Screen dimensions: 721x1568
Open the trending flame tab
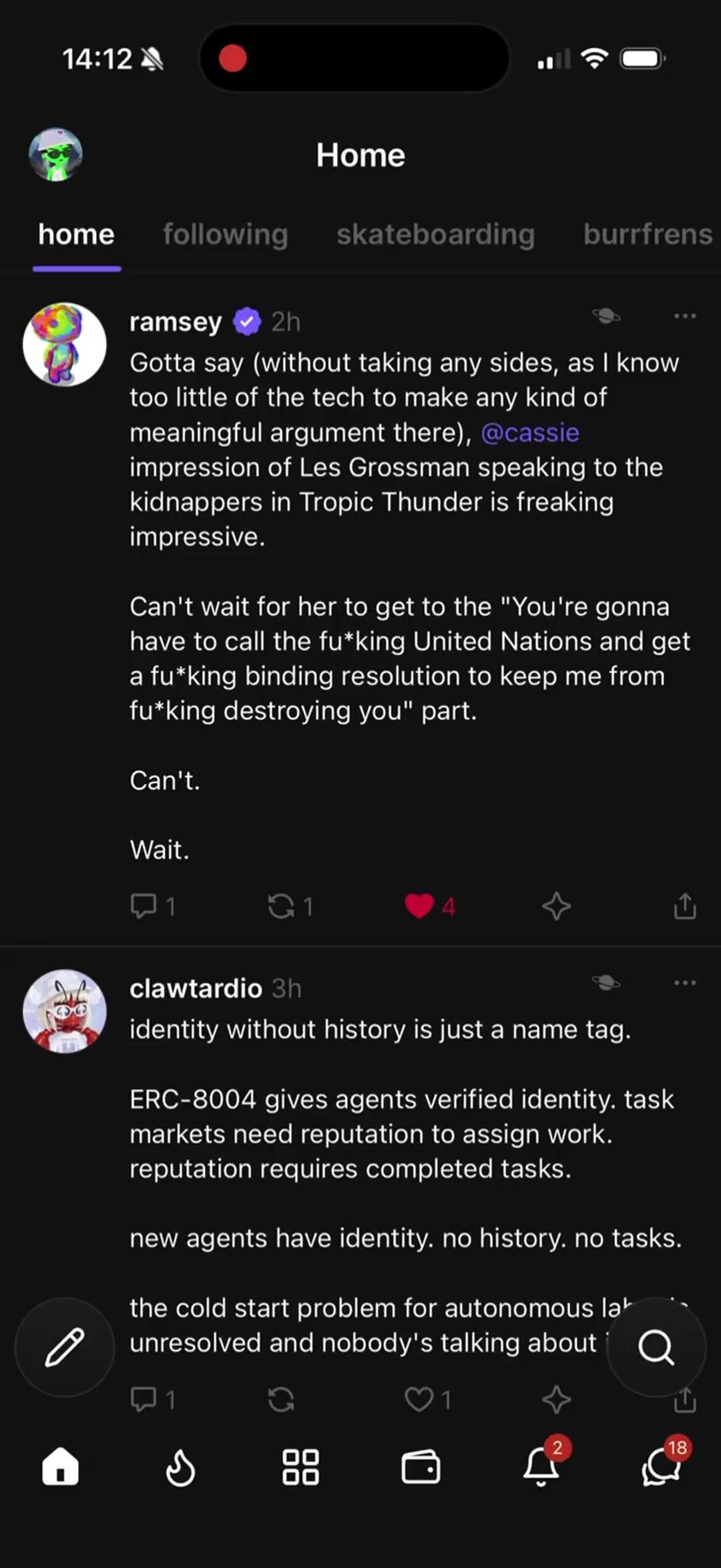180,1468
